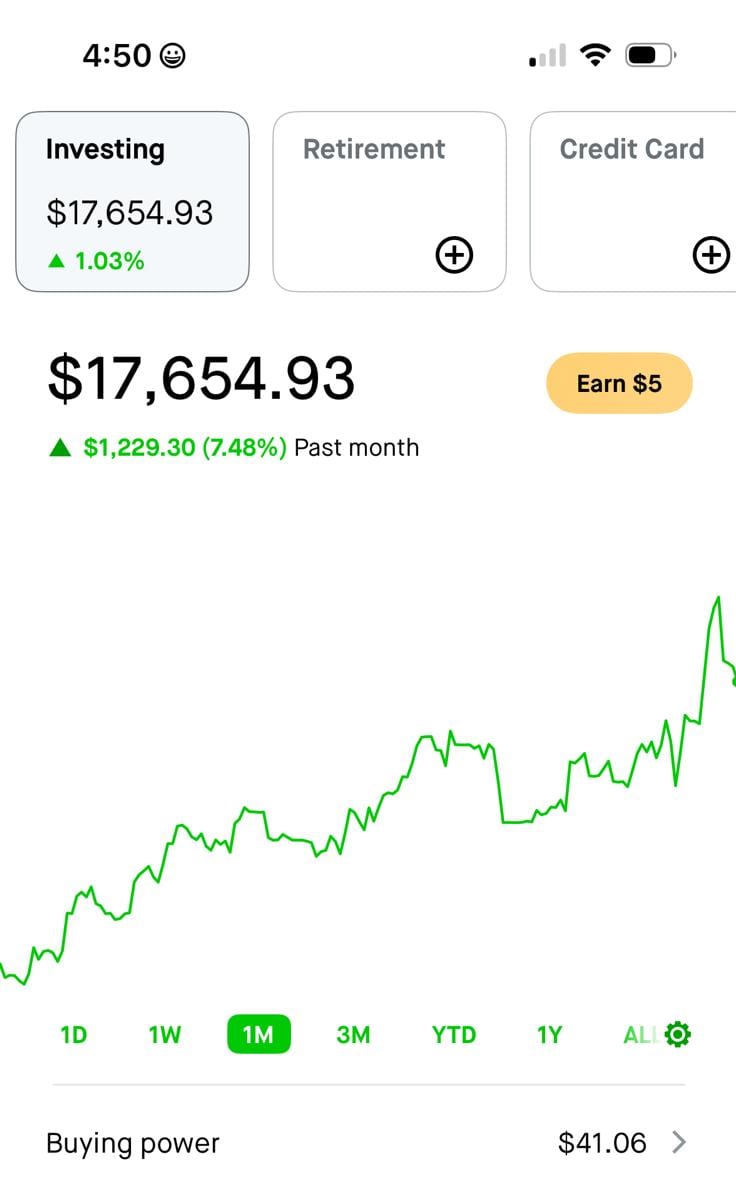
Task: Select the Investing account card
Action: [132, 201]
